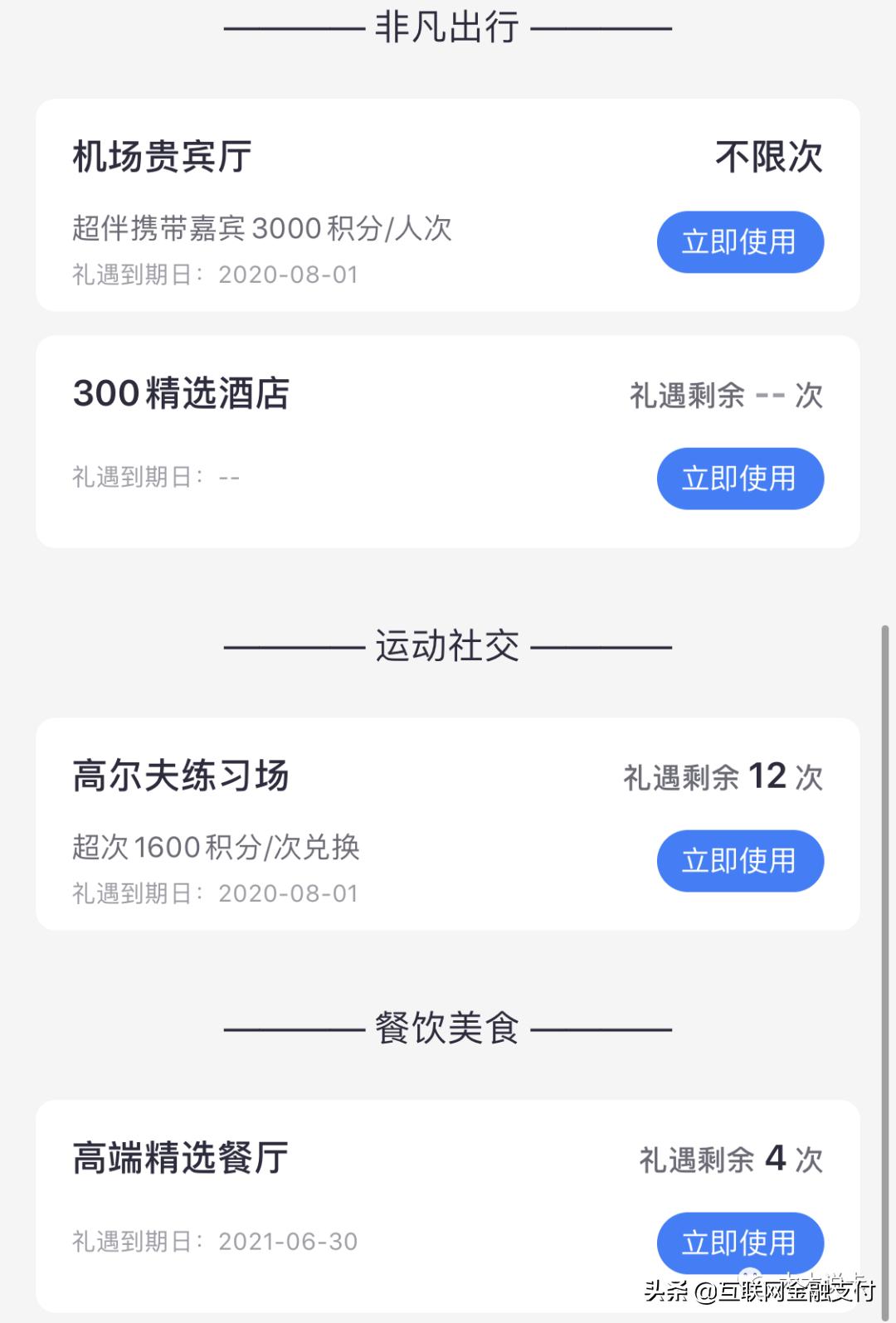Select the 运动社交 section header
The width and height of the screenshot is (896, 1323).
click(448, 647)
